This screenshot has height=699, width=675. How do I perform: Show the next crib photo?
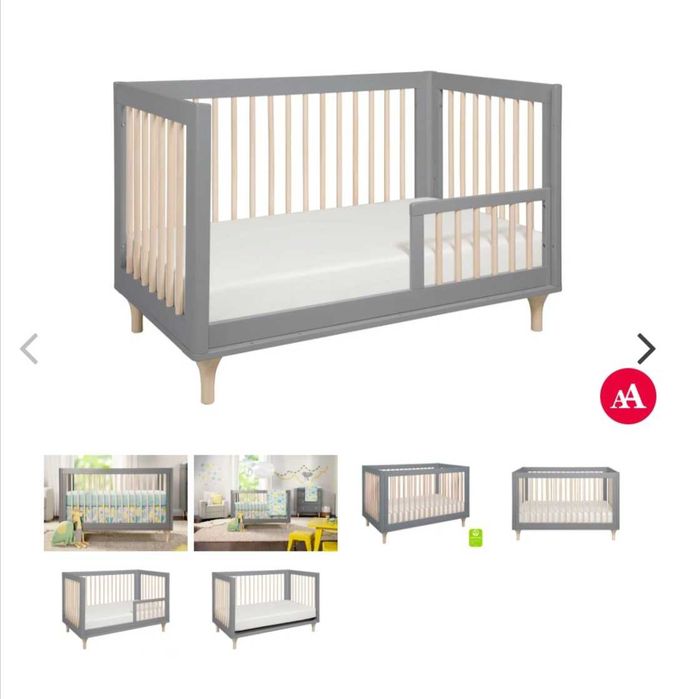tap(646, 348)
